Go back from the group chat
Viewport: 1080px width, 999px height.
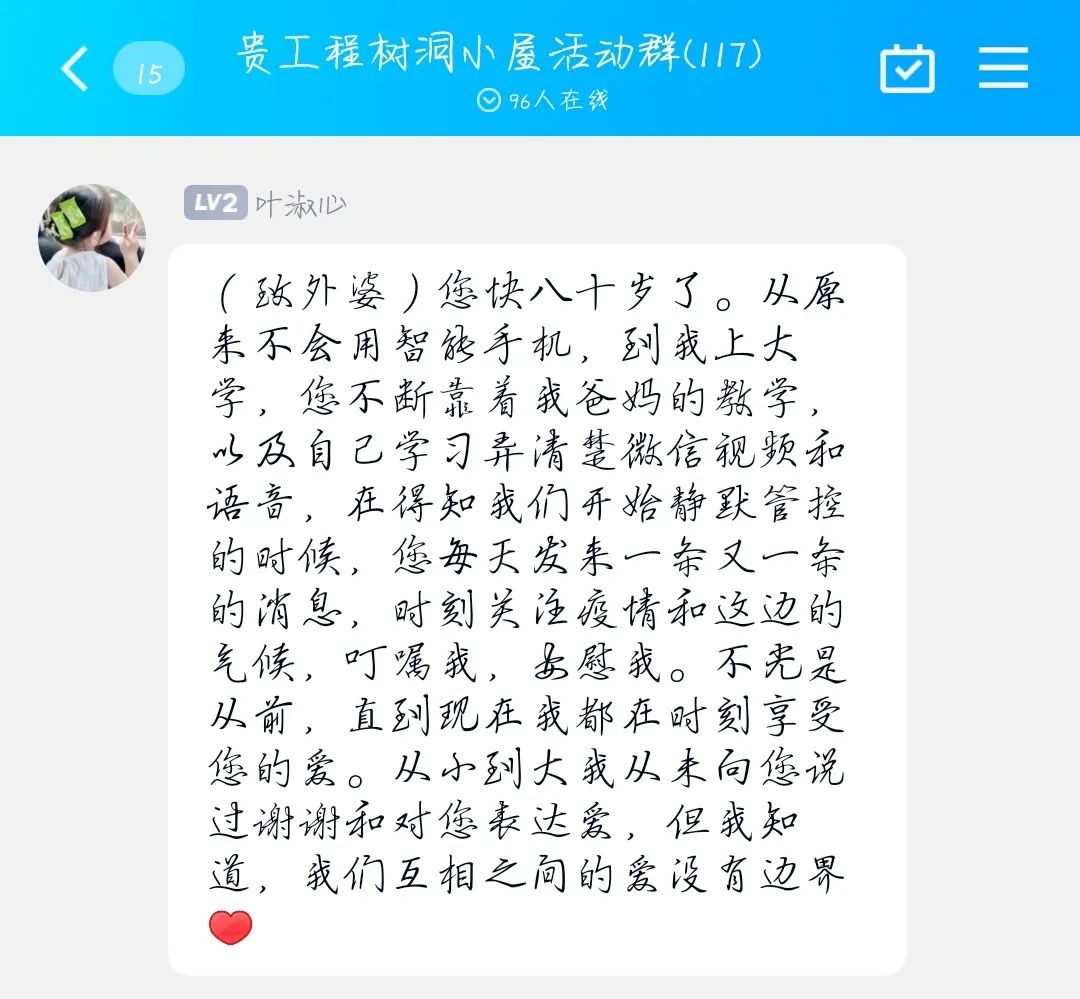point(75,69)
